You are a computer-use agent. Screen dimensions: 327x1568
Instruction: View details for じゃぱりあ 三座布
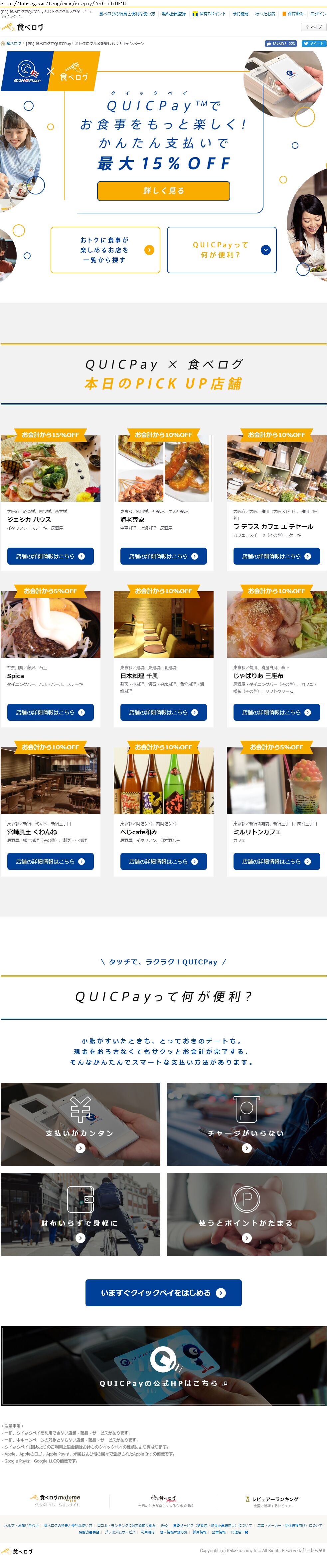click(276, 712)
